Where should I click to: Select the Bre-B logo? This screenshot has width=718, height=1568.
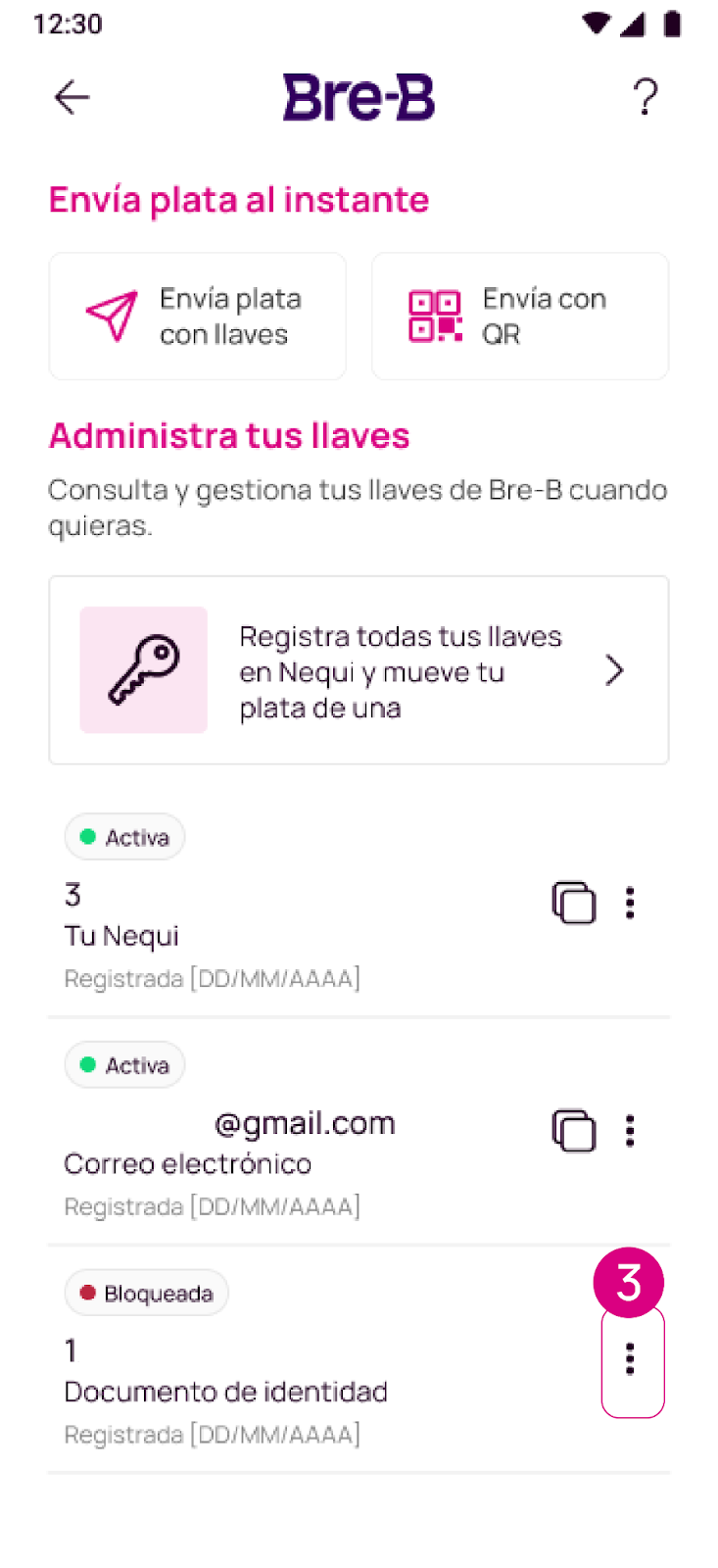coord(359,97)
